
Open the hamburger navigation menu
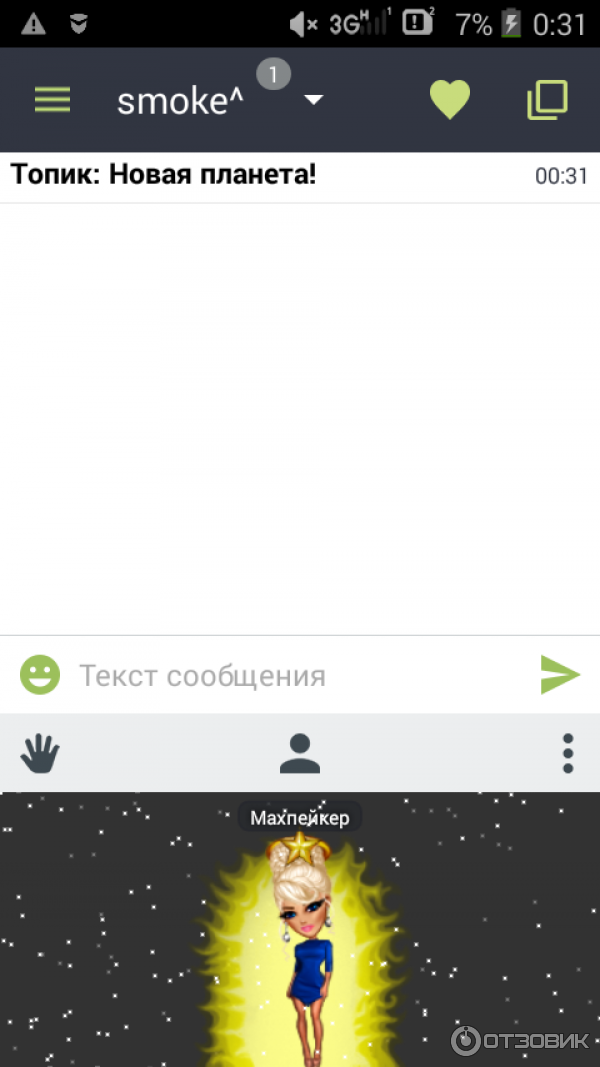(x=52, y=99)
